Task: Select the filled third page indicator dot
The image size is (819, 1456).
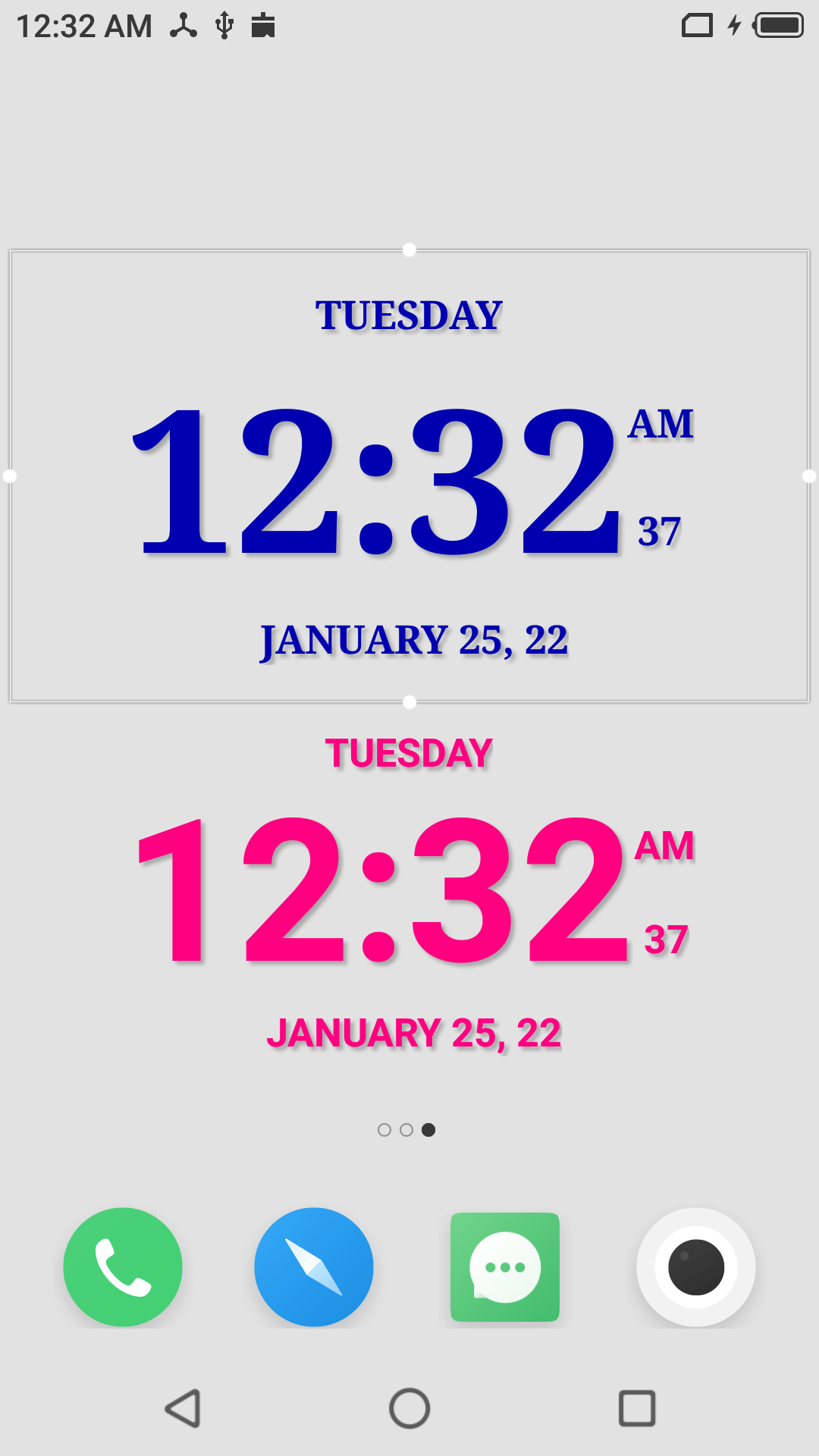Action: coord(429,1130)
